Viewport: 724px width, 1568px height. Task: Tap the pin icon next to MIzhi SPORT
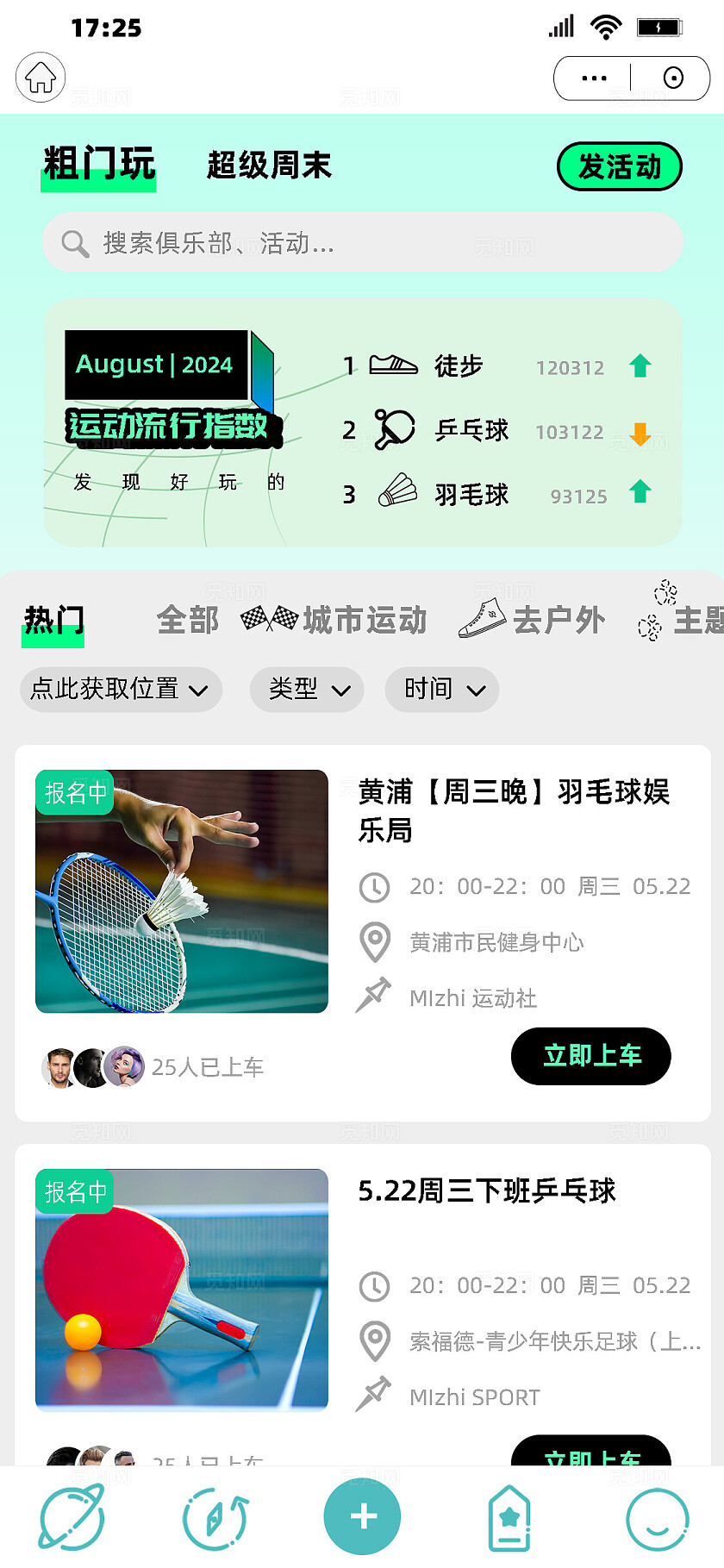(x=373, y=1396)
